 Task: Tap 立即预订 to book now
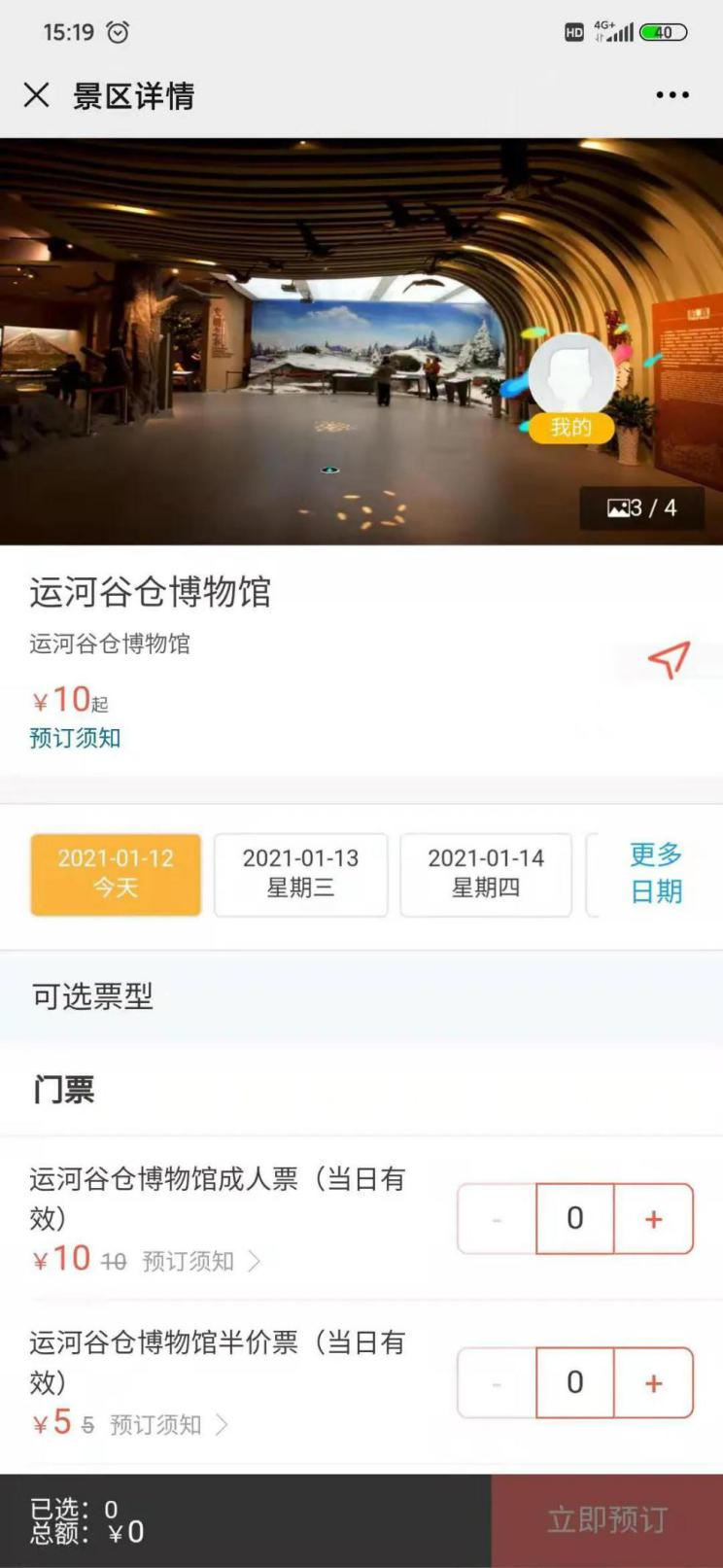tap(606, 1520)
